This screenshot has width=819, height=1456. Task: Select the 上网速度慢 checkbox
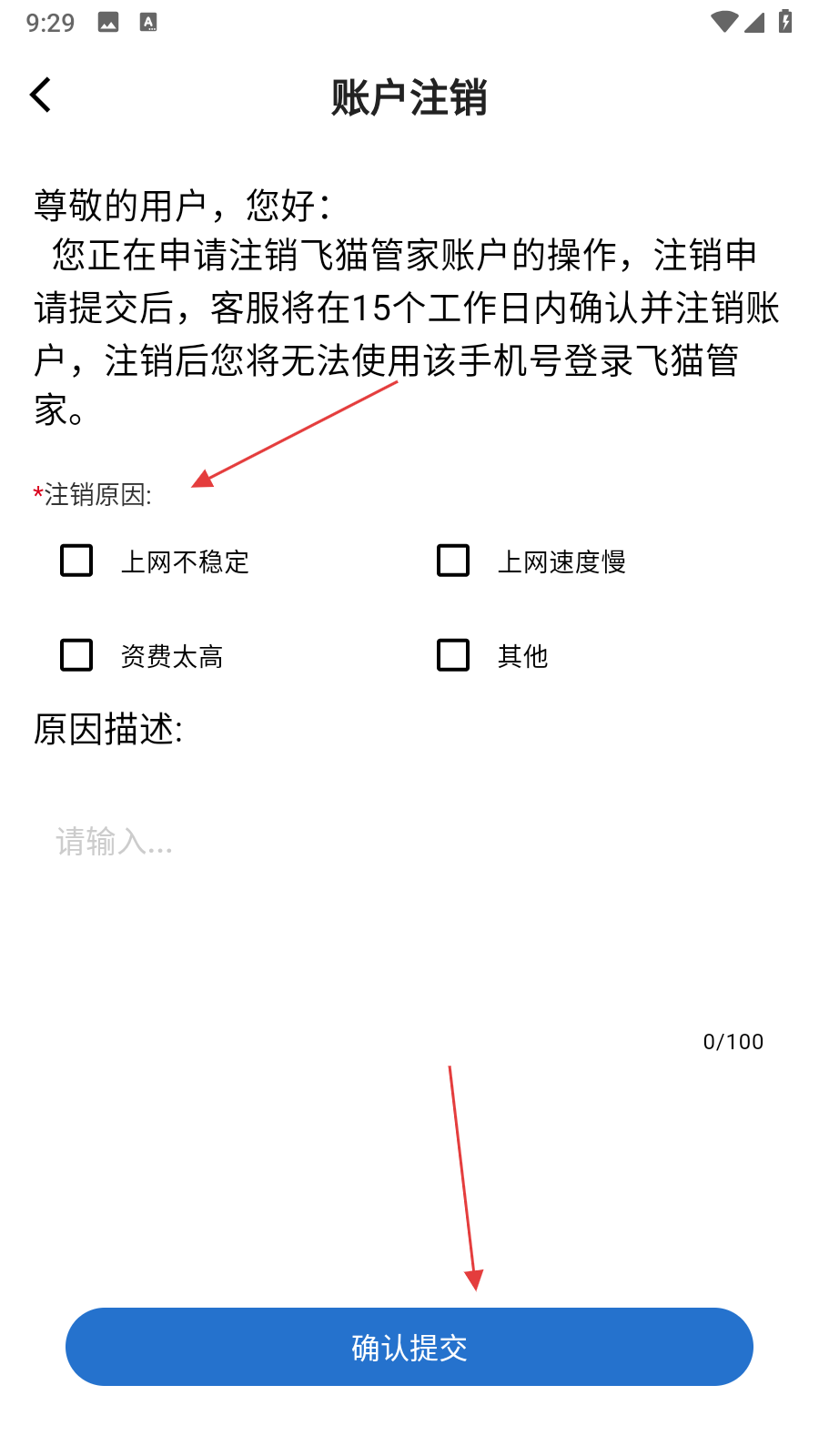(x=453, y=561)
